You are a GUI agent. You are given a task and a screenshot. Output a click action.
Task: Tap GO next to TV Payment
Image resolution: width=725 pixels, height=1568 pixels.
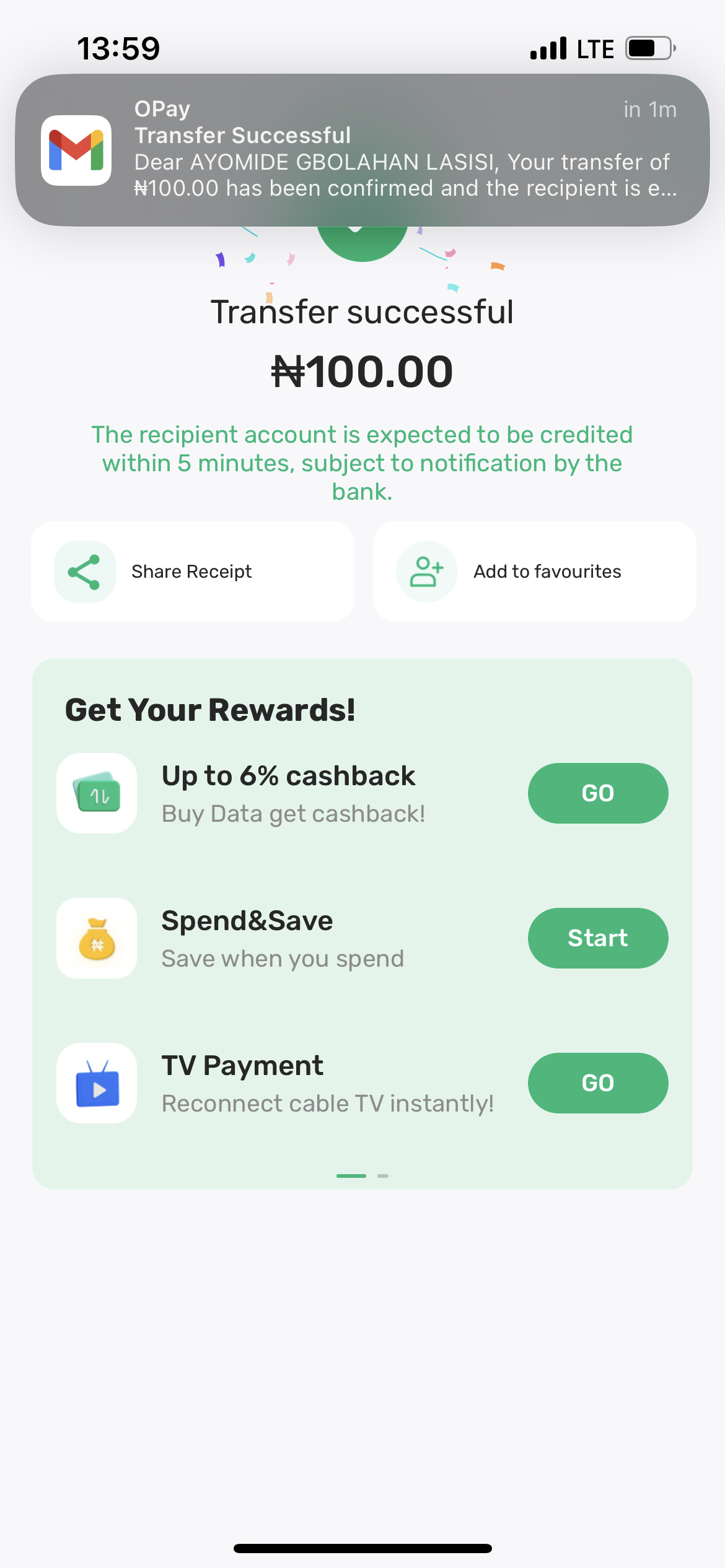tap(597, 1082)
